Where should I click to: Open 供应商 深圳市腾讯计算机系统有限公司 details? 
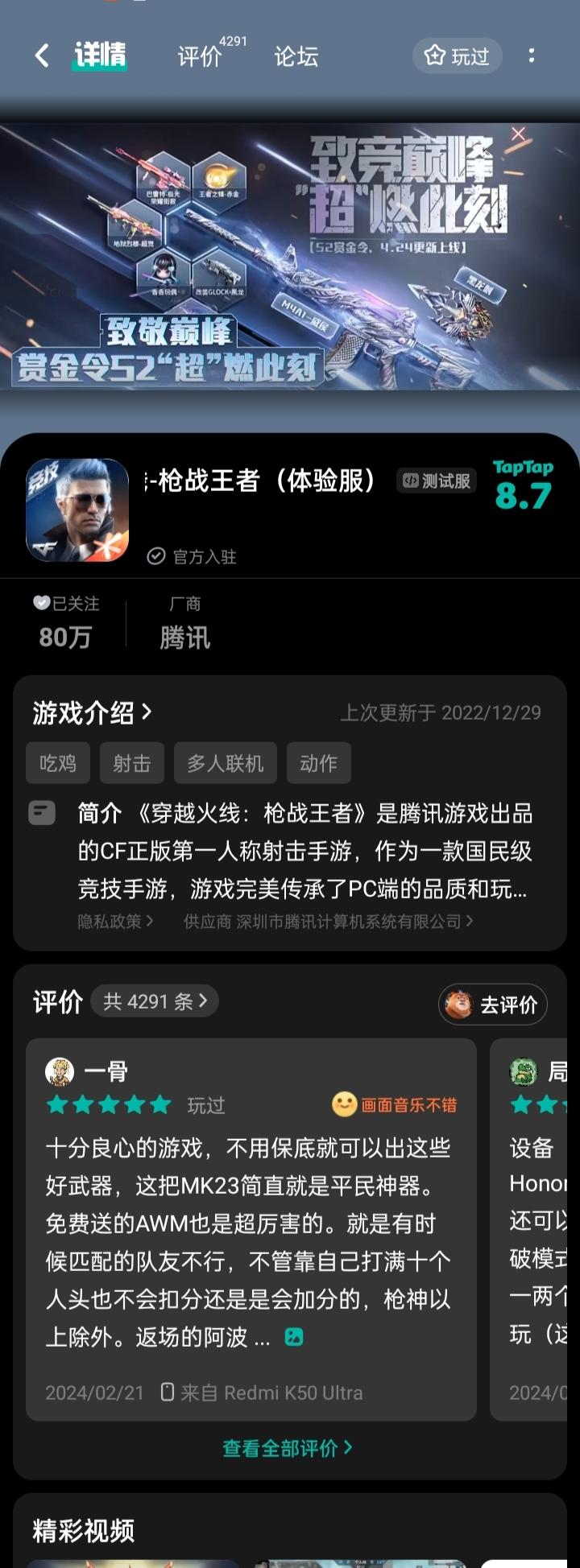tap(322, 921)
